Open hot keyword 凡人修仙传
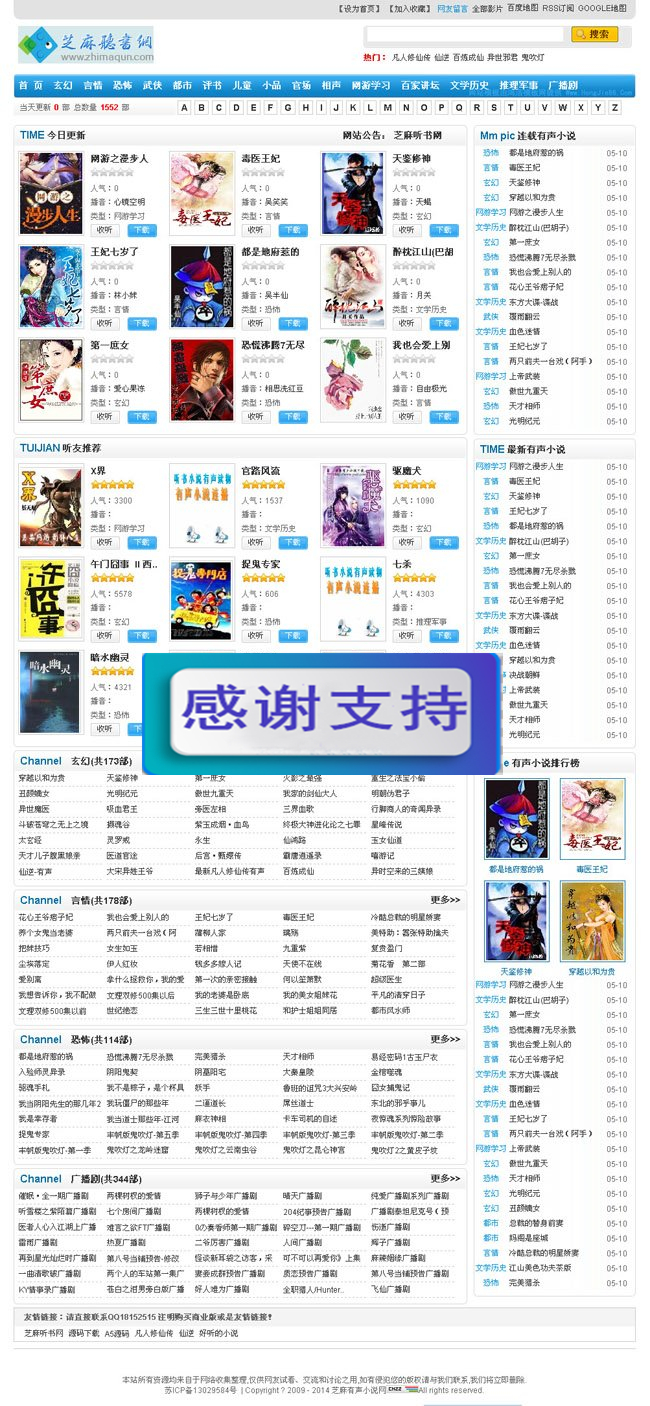 [410, 58]
